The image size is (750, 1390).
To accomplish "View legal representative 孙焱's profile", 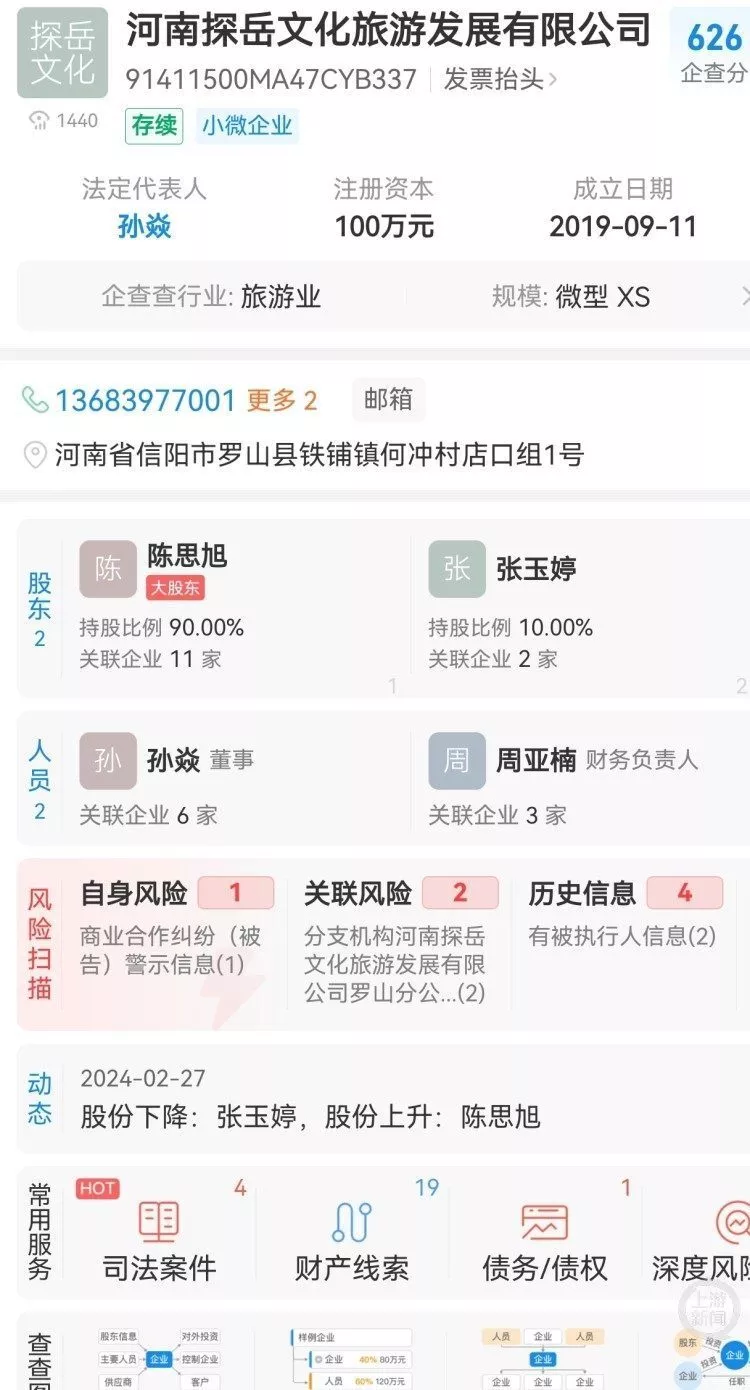I will click(x=144, y=226).
